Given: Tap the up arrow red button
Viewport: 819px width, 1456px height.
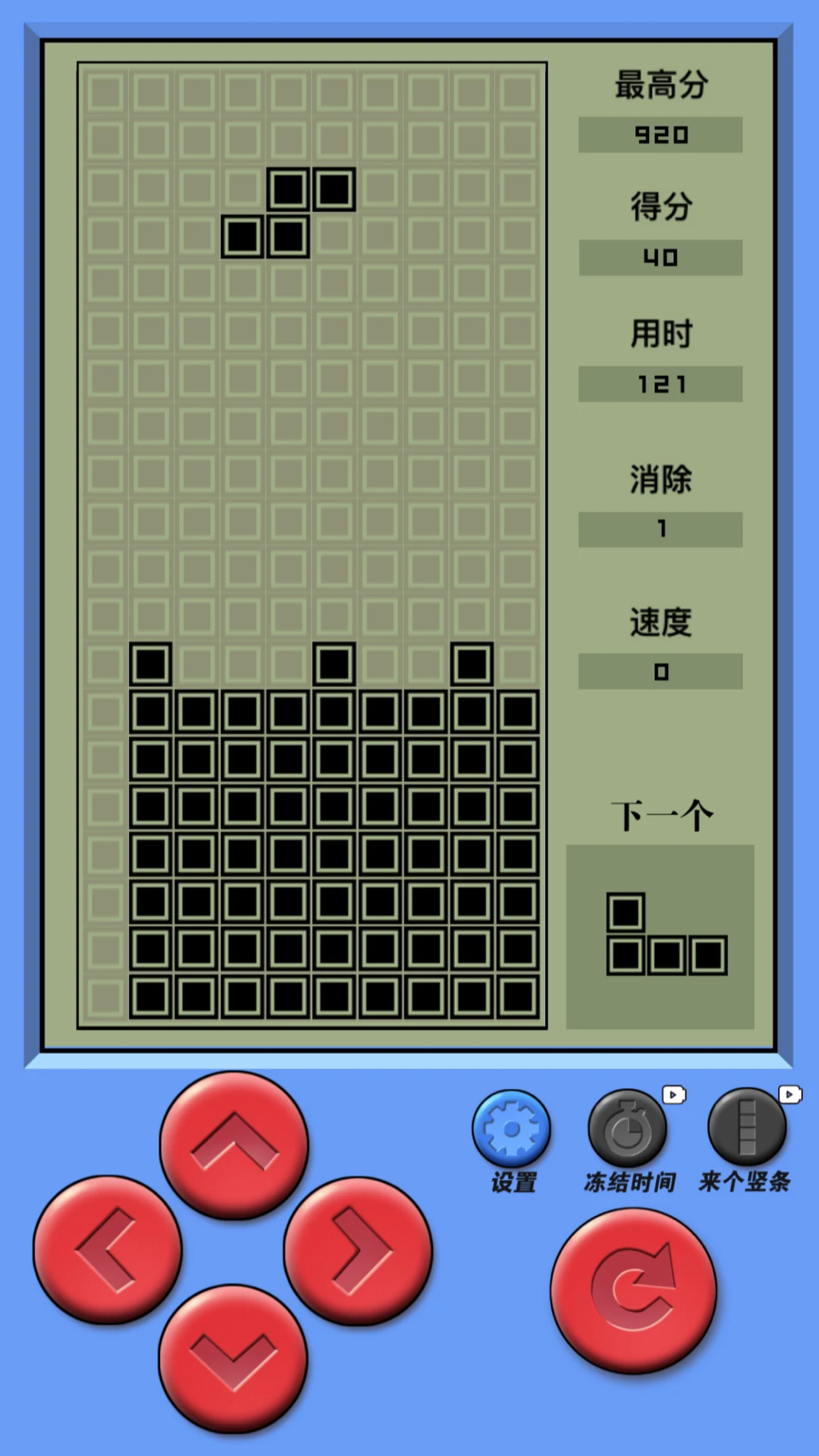Looking at the screenshot, I should [x=234, y=1145].
